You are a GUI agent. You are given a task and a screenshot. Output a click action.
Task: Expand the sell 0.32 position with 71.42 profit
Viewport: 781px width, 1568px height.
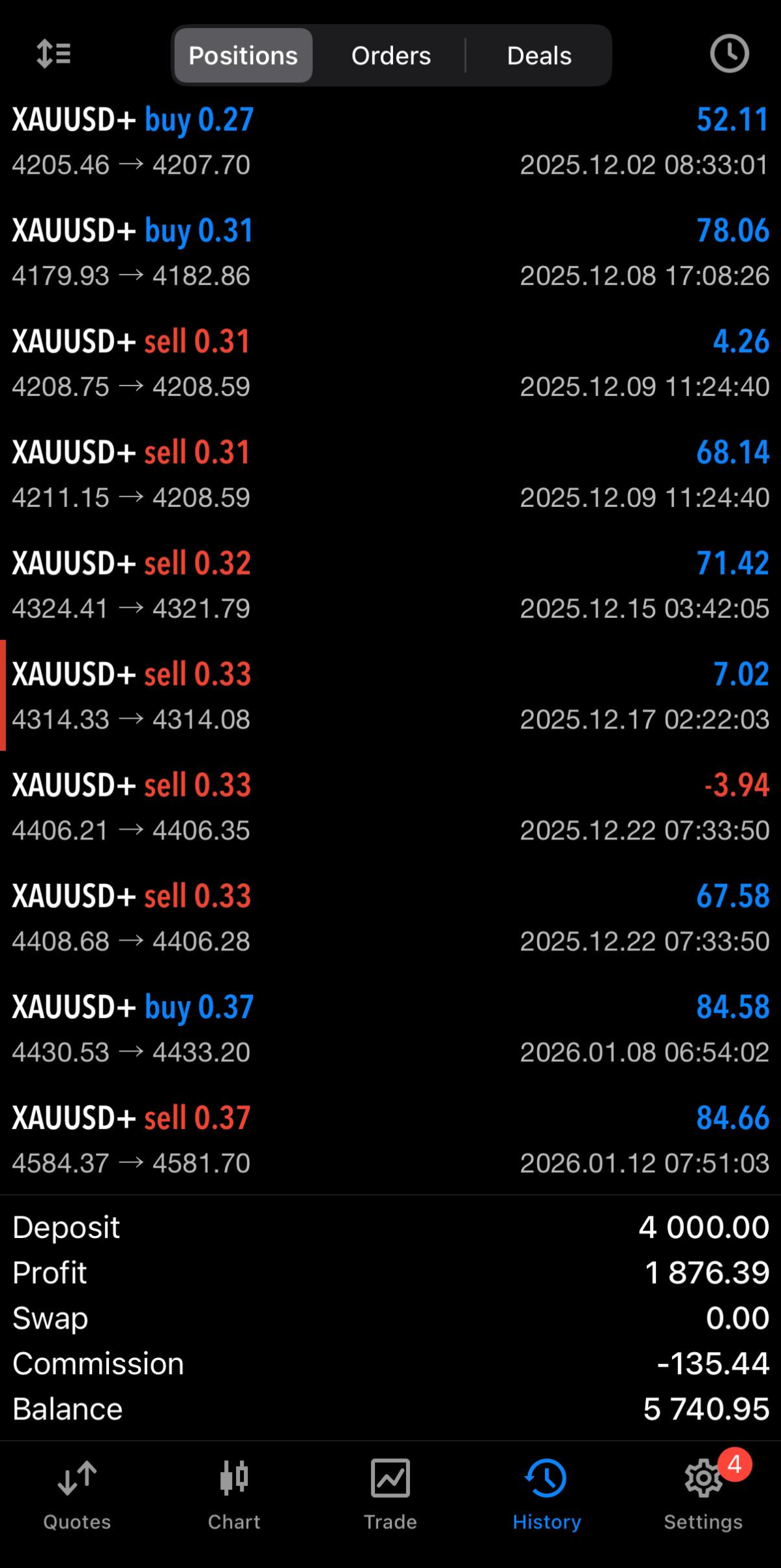pos(390,584)
